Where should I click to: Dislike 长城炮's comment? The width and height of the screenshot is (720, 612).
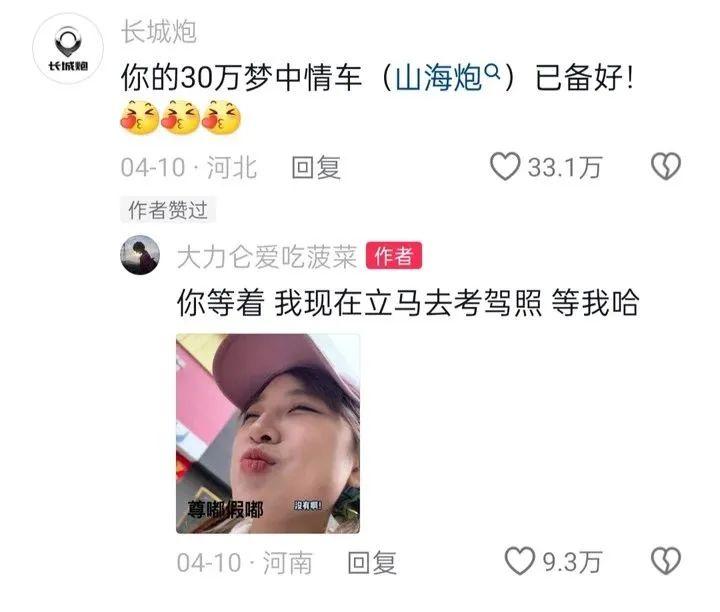[666, 167]
